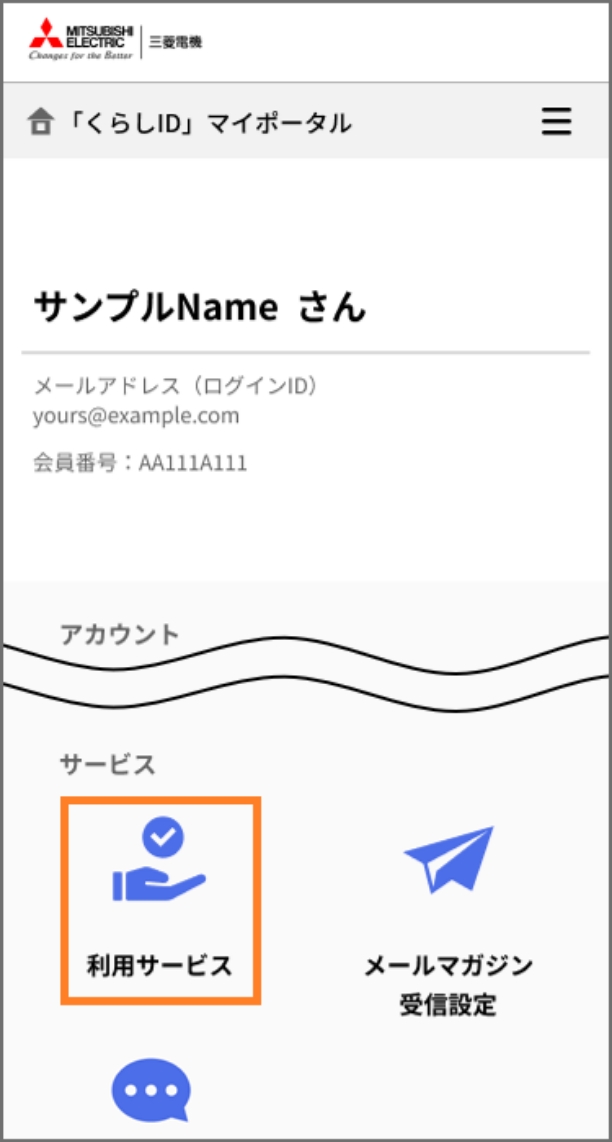Screen dimensions: 612x1142
Task: Open the hamburger menu
Action: point(556,121)
